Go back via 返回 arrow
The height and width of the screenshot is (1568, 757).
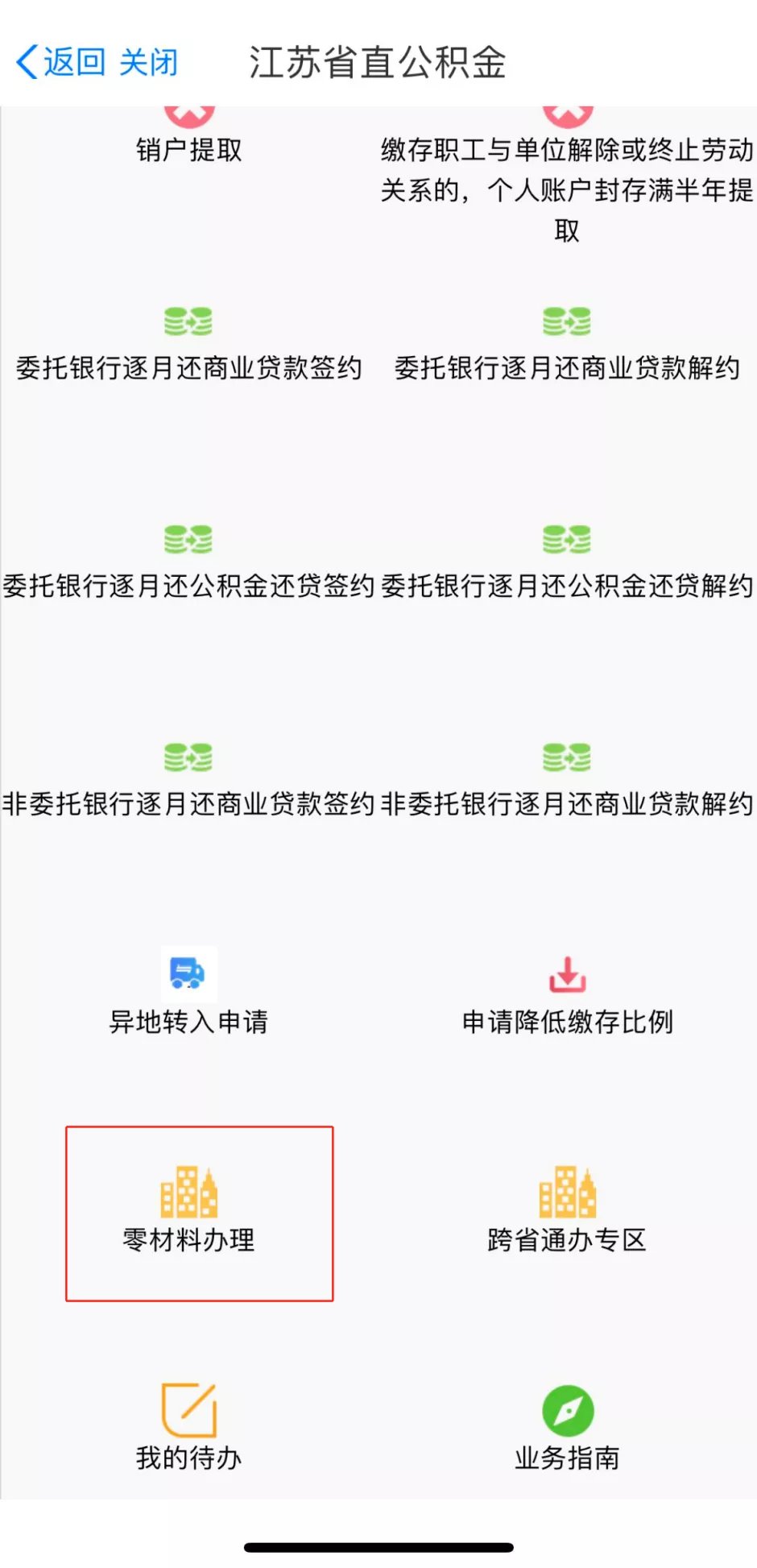coord(60,62)
